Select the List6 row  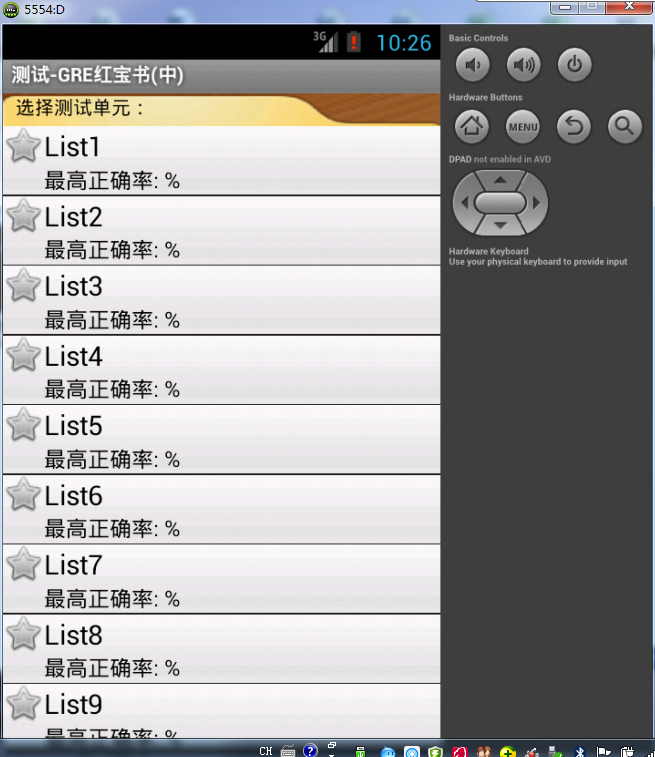[220, 510]
